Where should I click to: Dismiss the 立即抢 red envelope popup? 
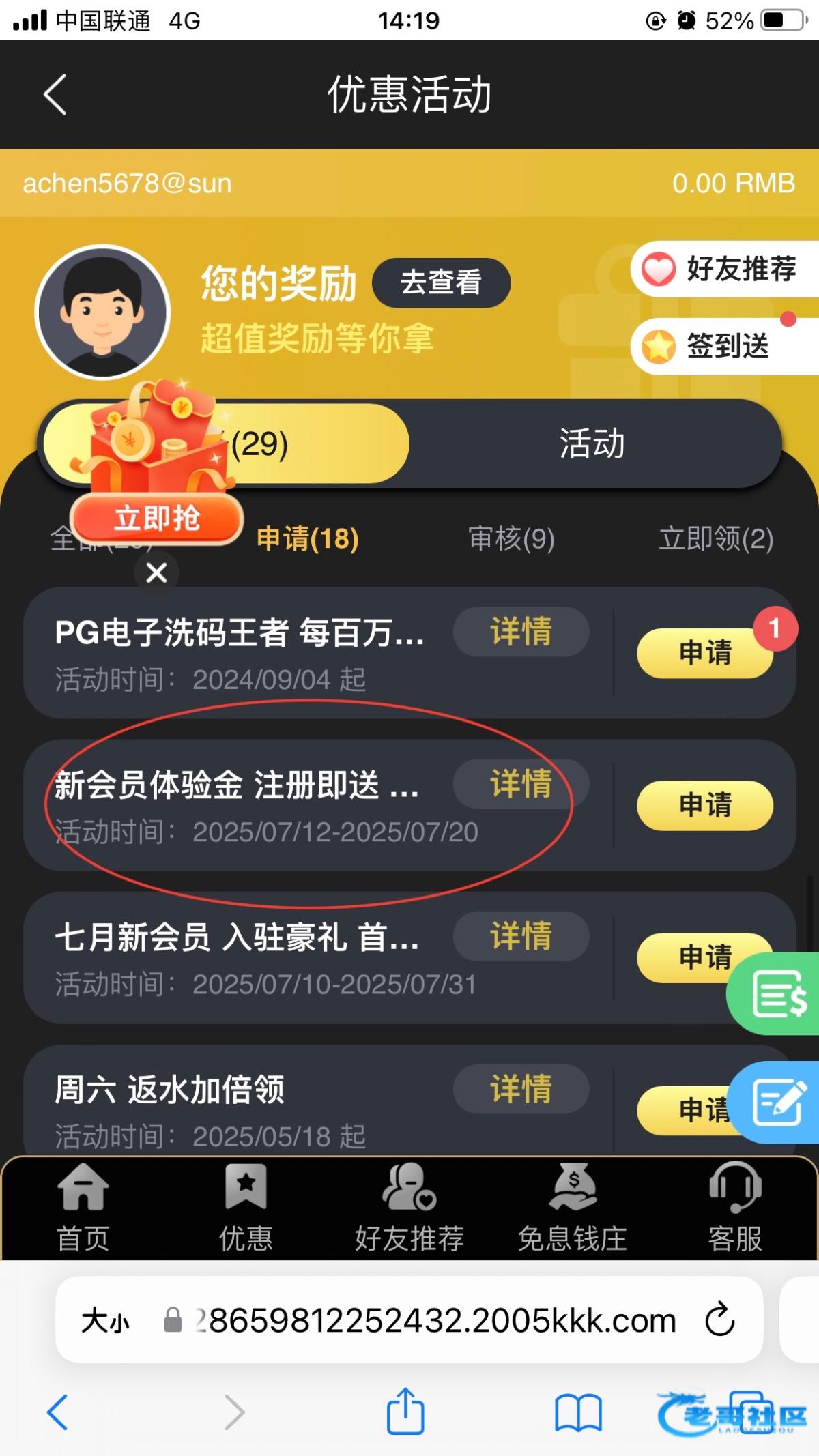tap(156, 572)
